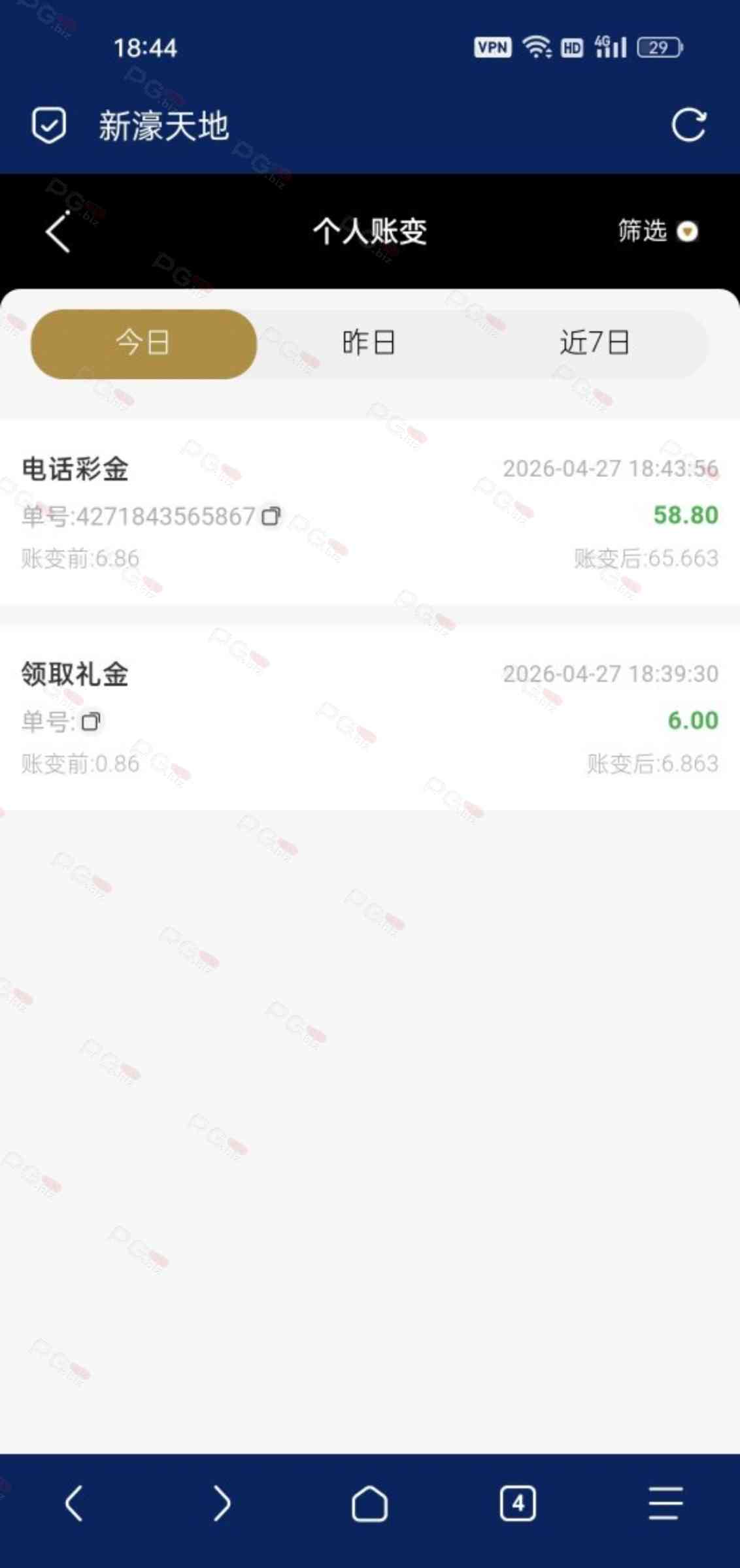
Task: Reload the page with the refresh icon
Action: [688, 125]
